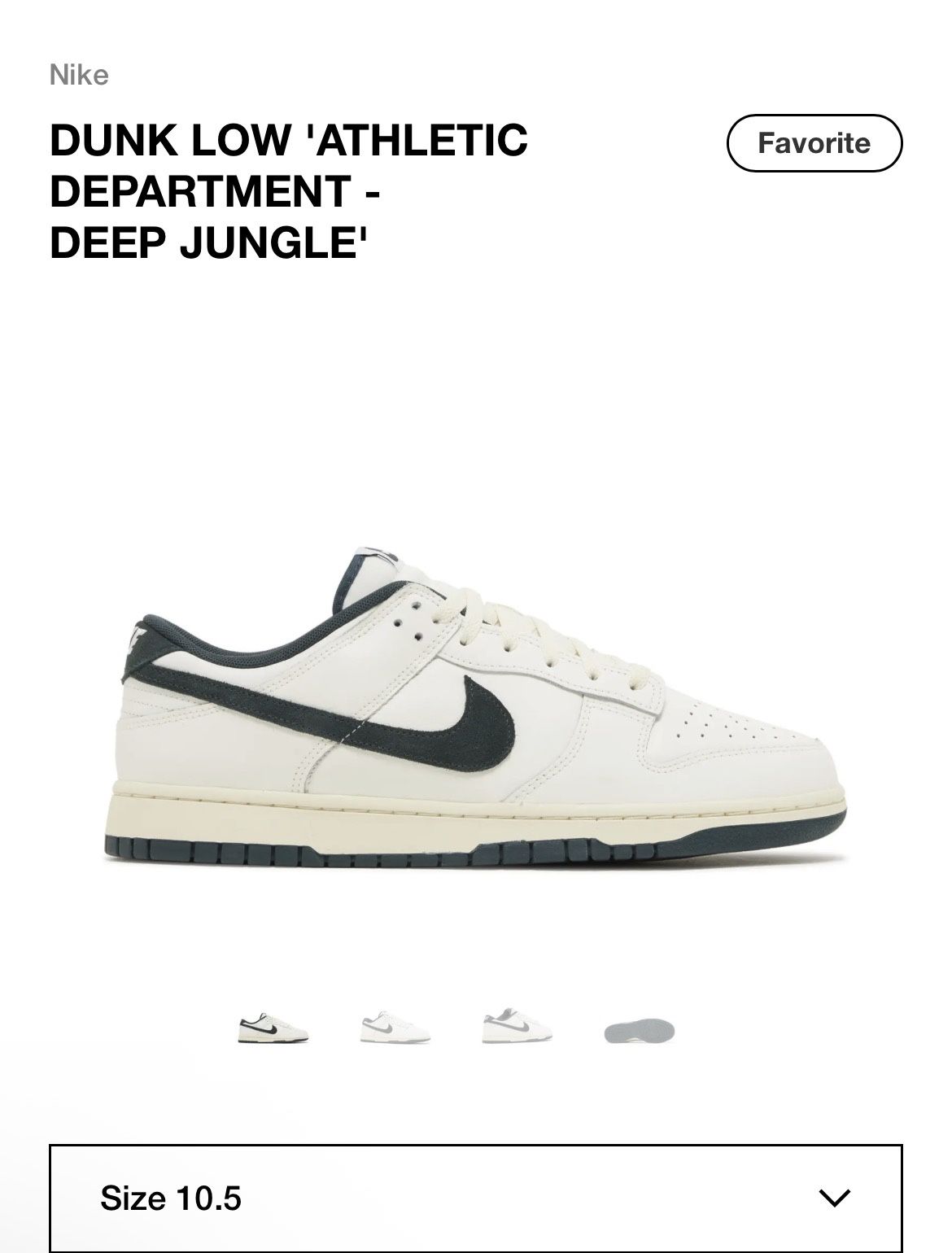Add the Dunk Low to favorites

[x=814, y=143]
